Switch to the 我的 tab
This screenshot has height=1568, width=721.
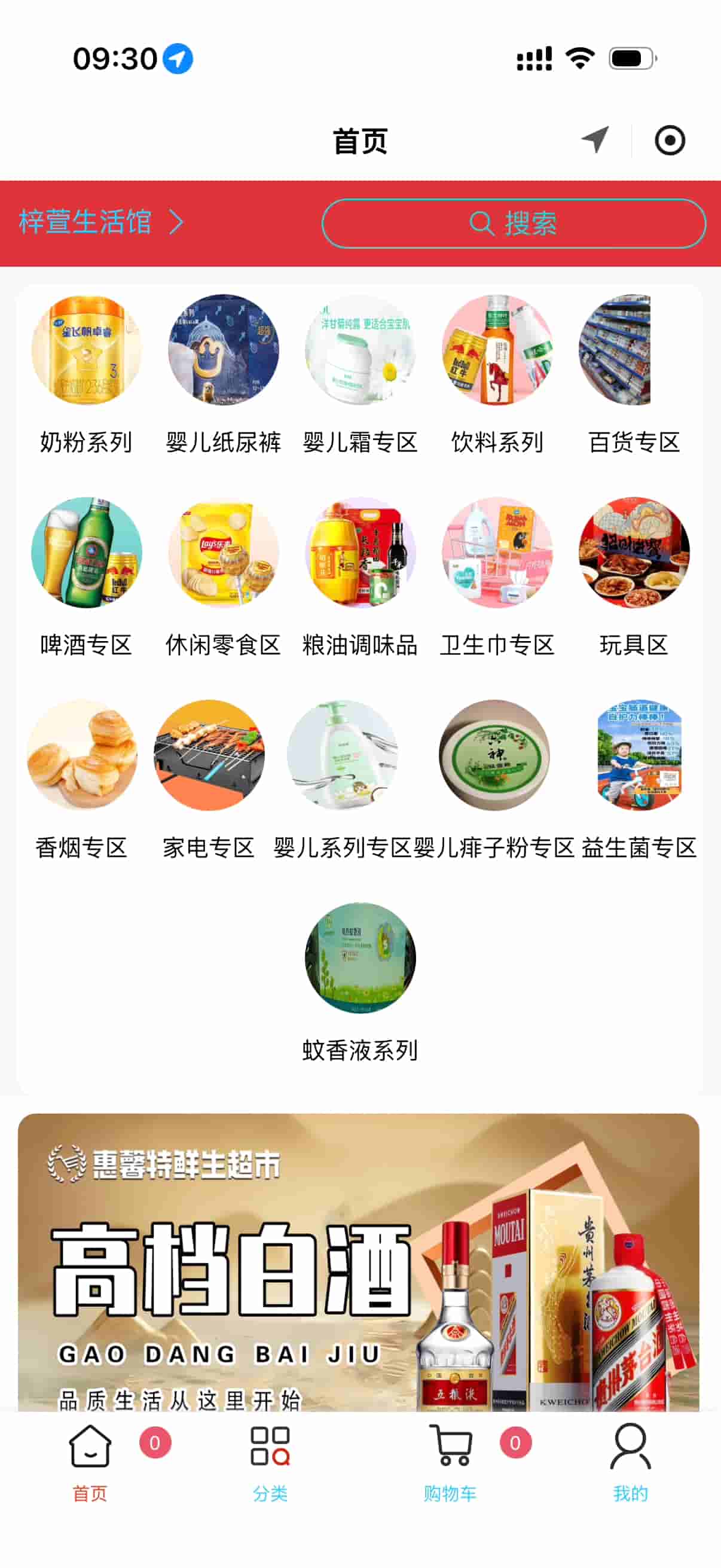630,1462
